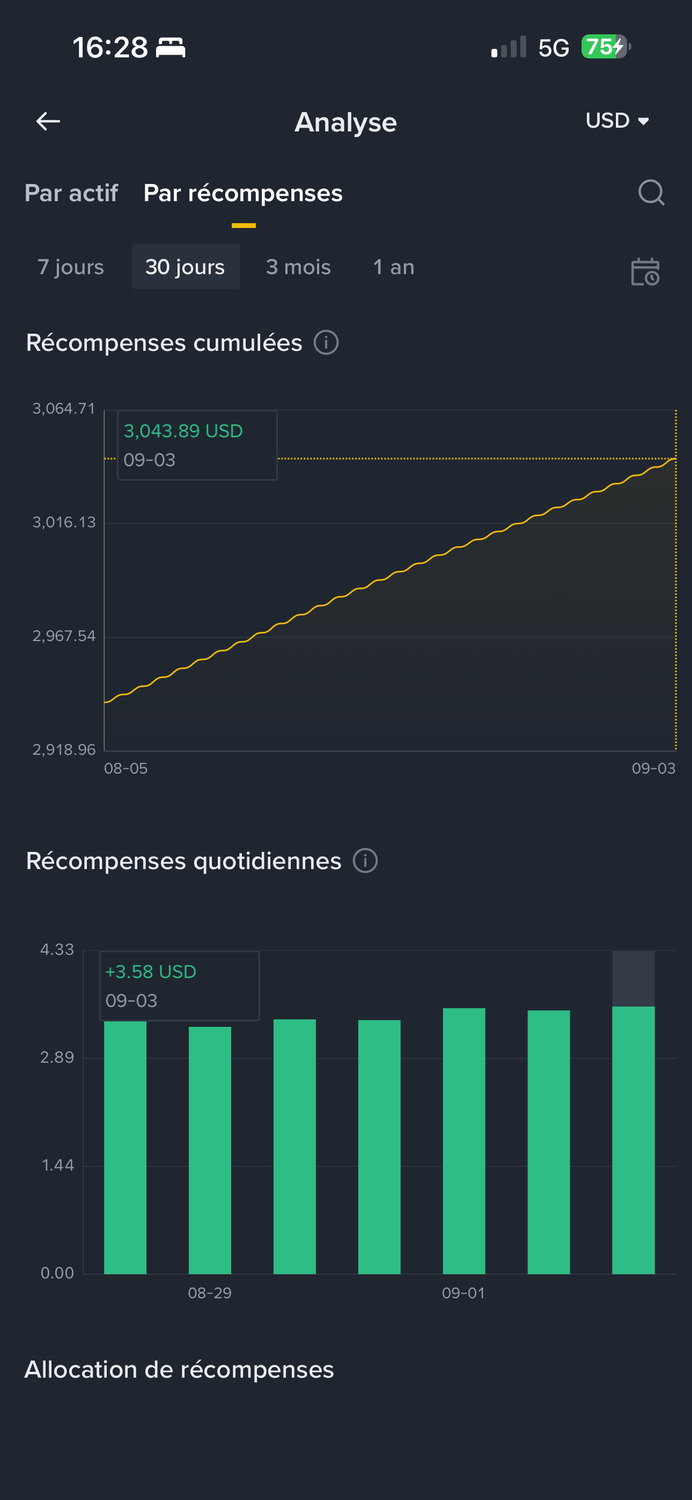This screenshot has height=1500, width=692.
Task: Open the custom date calendar icon
Action: pos(645,271)
